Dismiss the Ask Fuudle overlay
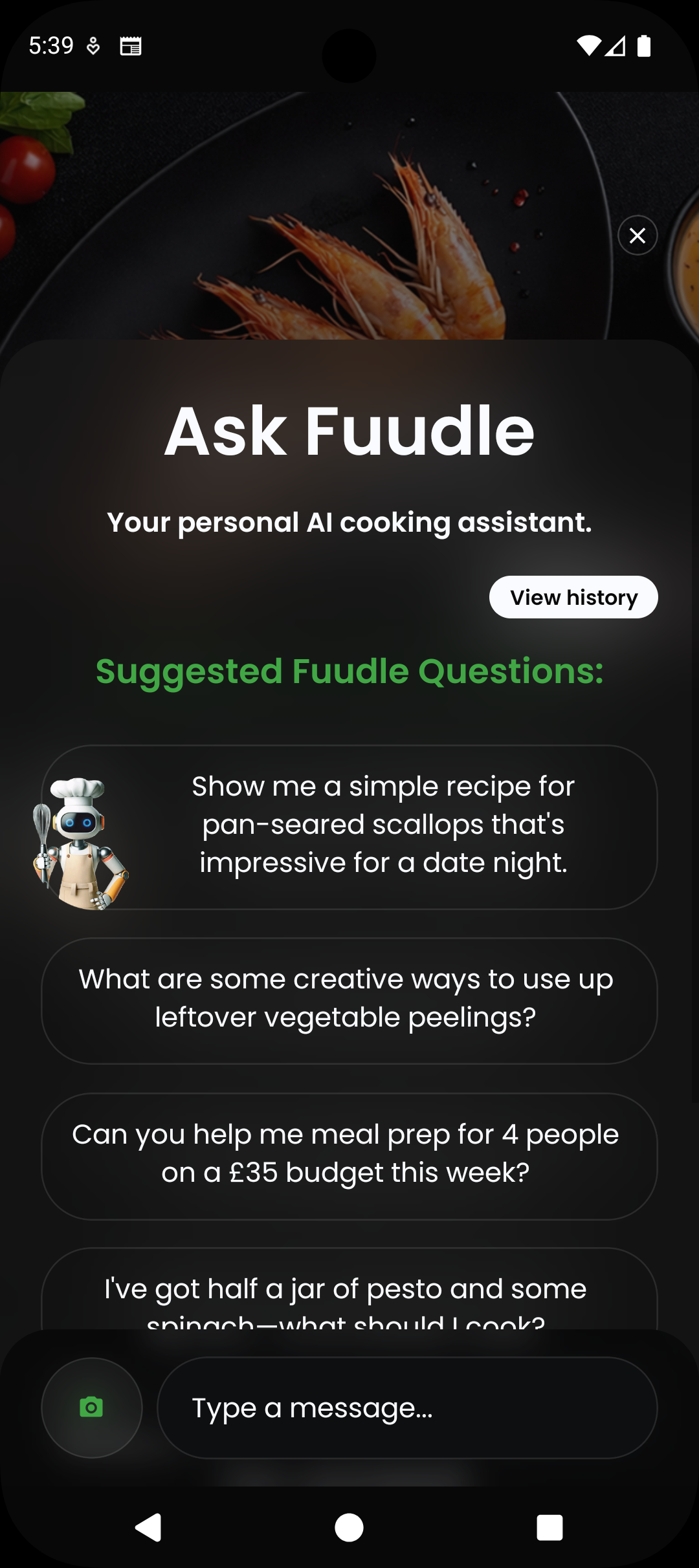Viewport: 699px width, 1568px height. 637,235
